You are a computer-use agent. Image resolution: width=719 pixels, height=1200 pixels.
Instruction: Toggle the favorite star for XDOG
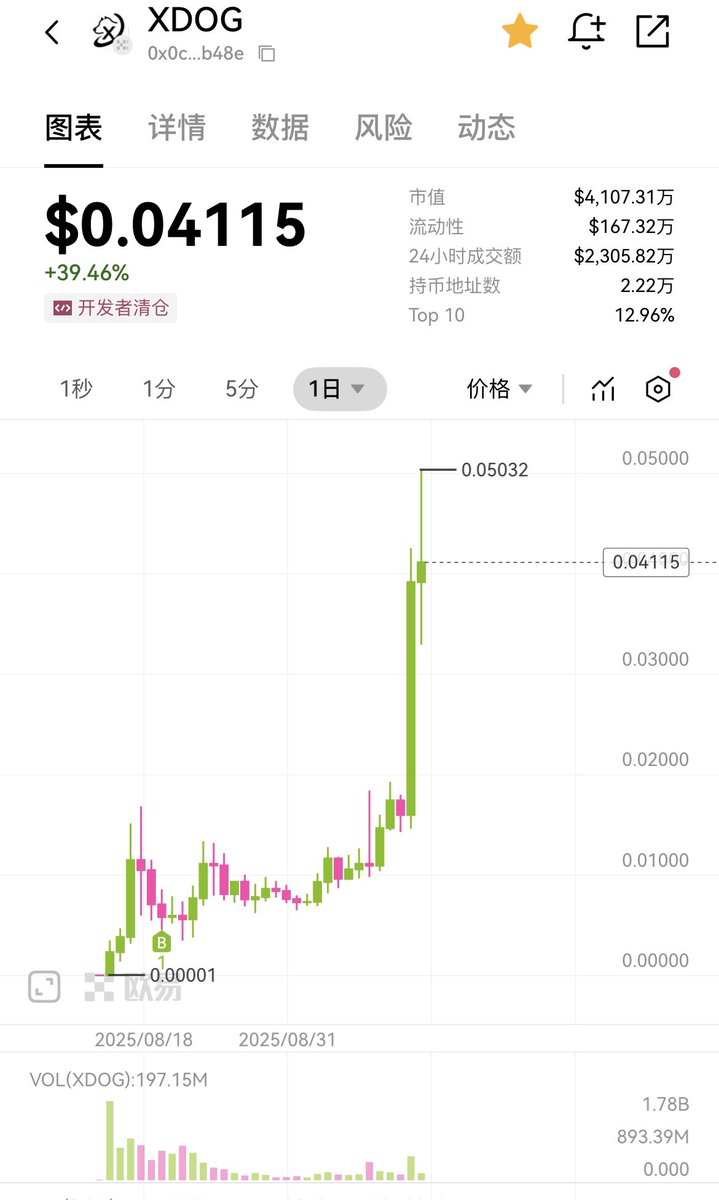[x=520, y=32]
